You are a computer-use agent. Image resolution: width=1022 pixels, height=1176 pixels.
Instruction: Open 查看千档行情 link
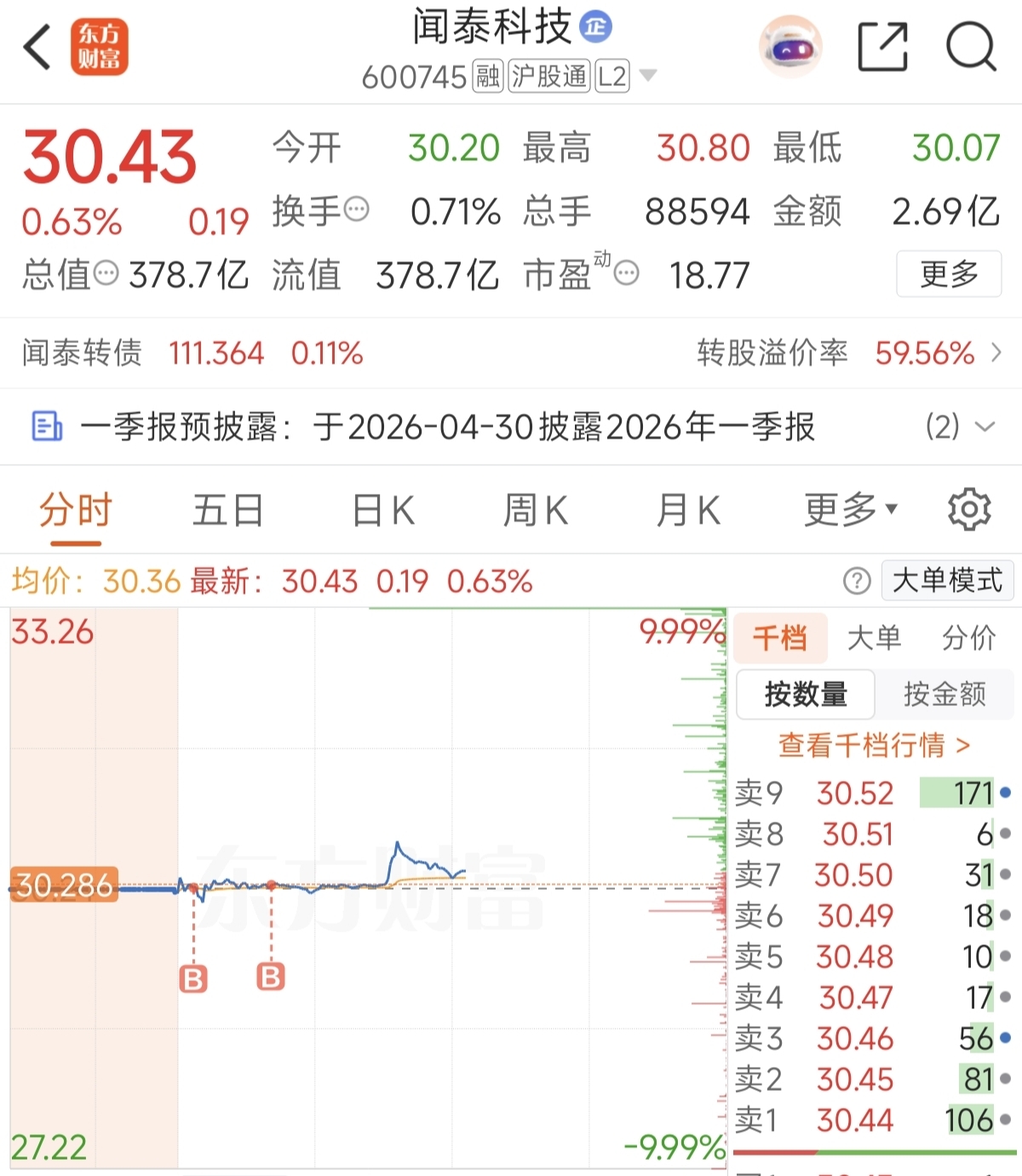coord(874,745)
